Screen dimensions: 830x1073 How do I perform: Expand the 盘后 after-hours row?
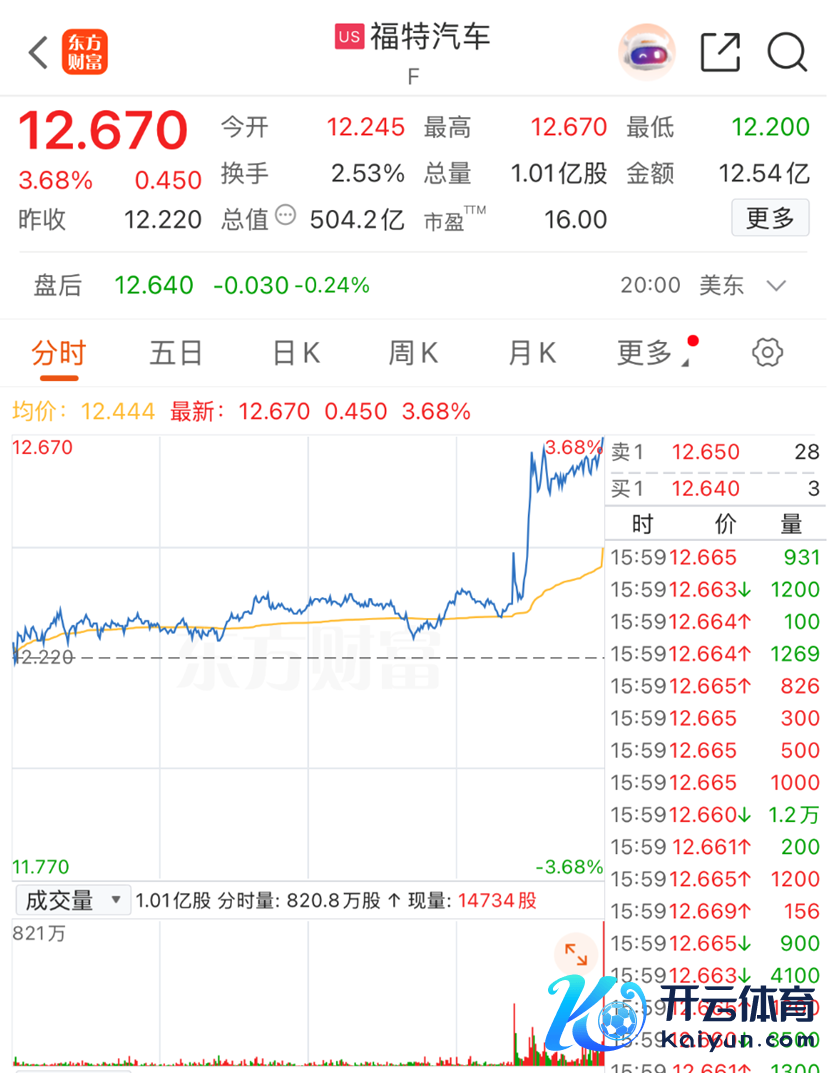(776, 285)
